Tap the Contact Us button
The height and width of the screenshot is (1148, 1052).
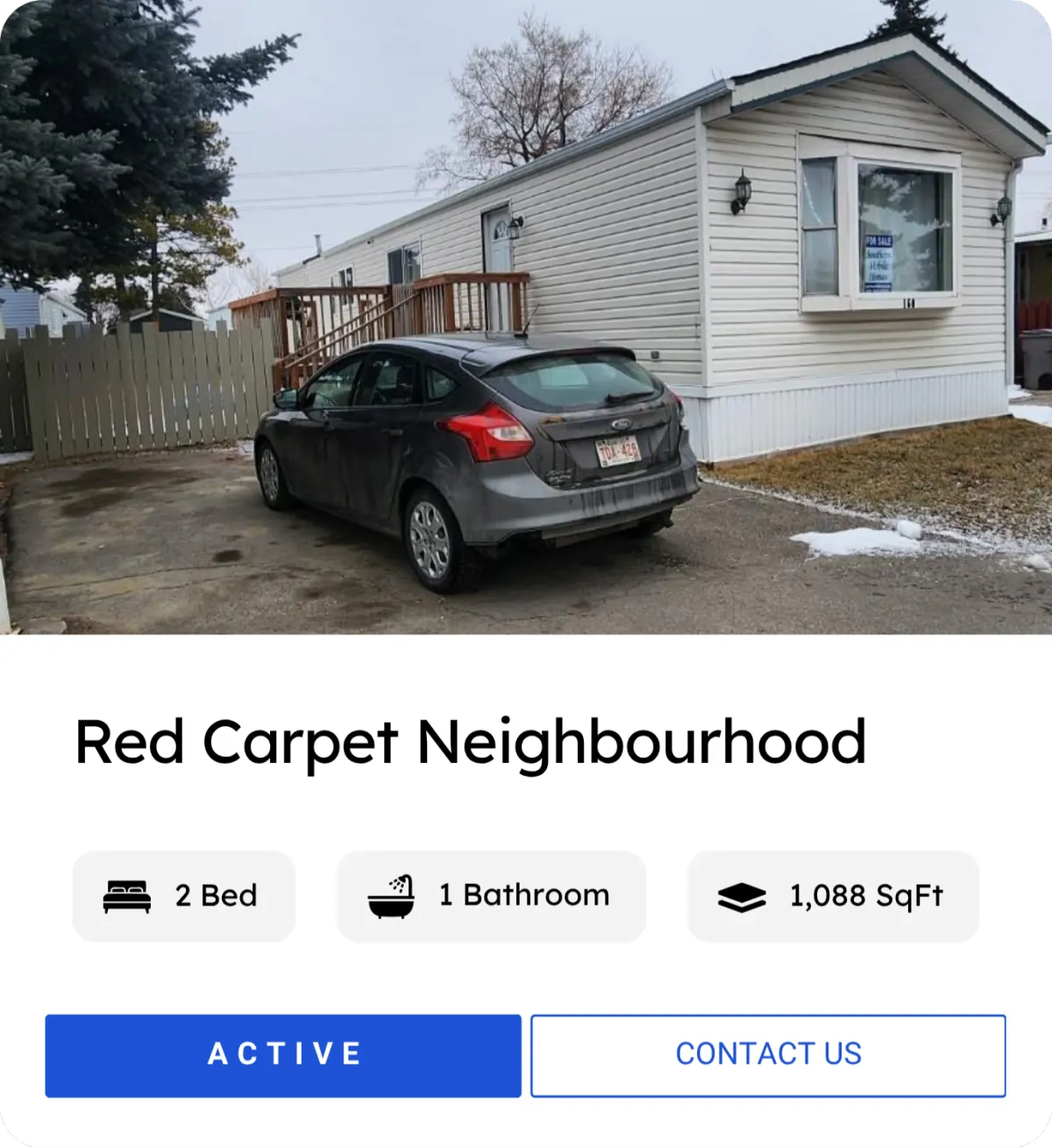(768, 1055)
